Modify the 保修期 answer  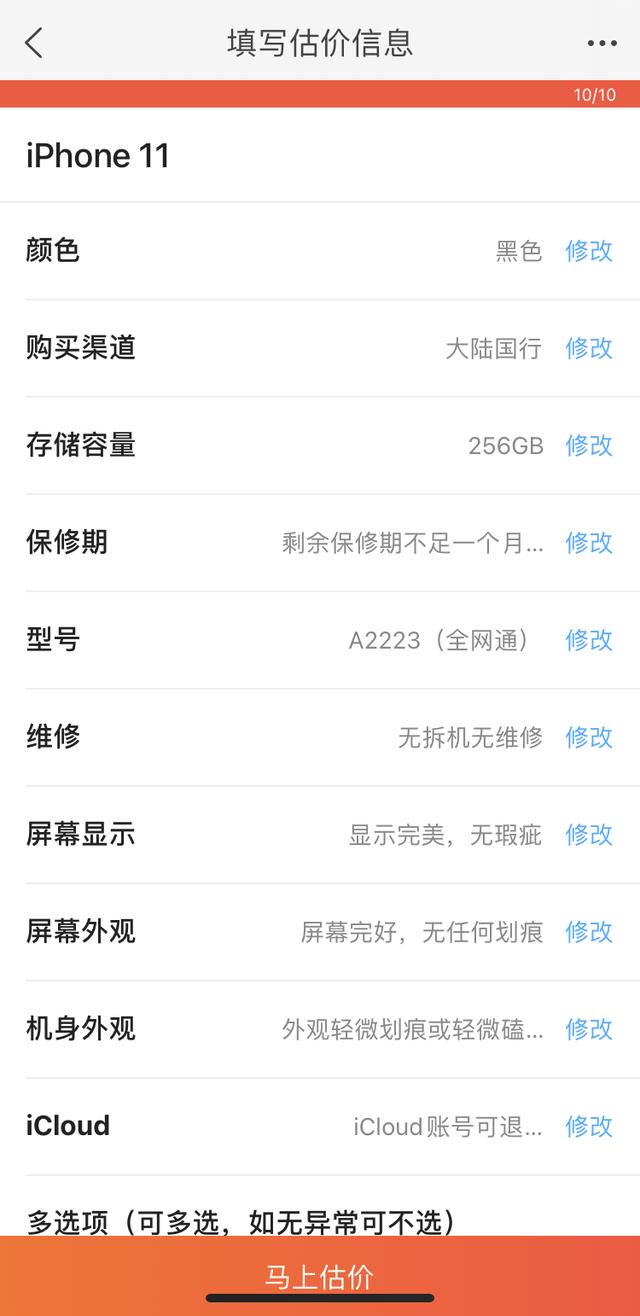click(589, 542)
